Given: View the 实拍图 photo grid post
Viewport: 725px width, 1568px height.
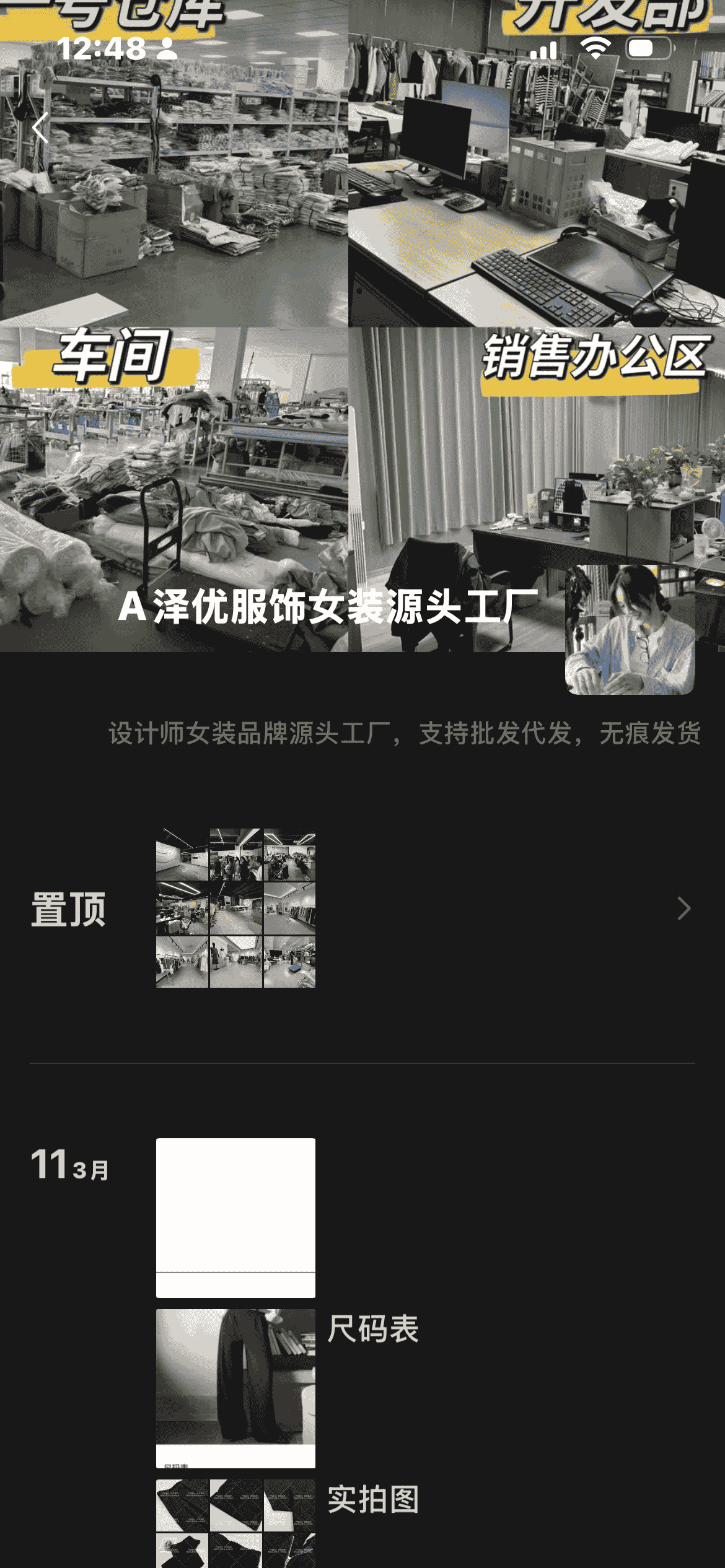Looking at the screenshot, I should [235, 1523].
